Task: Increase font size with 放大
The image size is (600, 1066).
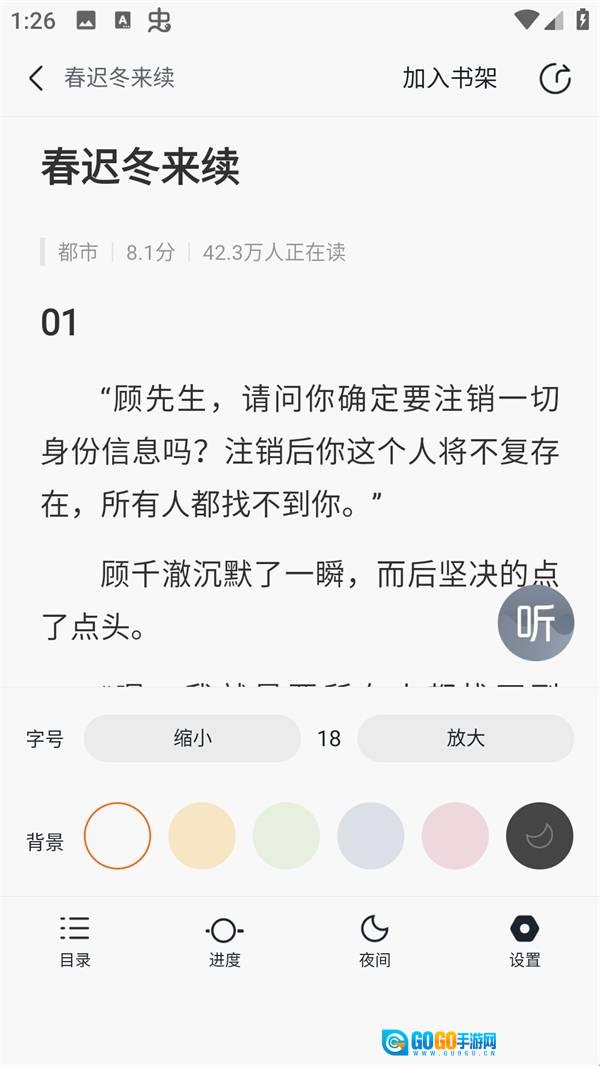Action: coord(465,739)
